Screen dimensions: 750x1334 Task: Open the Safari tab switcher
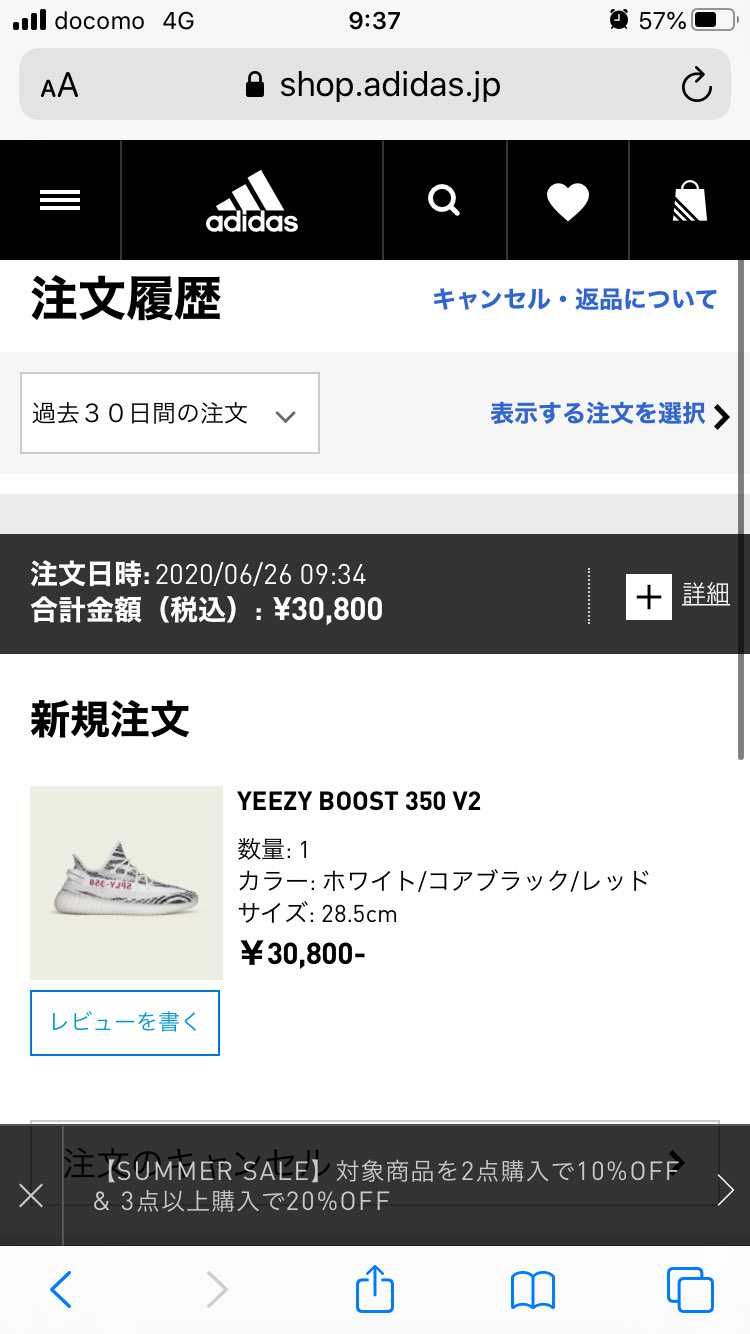coord(689,1290)
